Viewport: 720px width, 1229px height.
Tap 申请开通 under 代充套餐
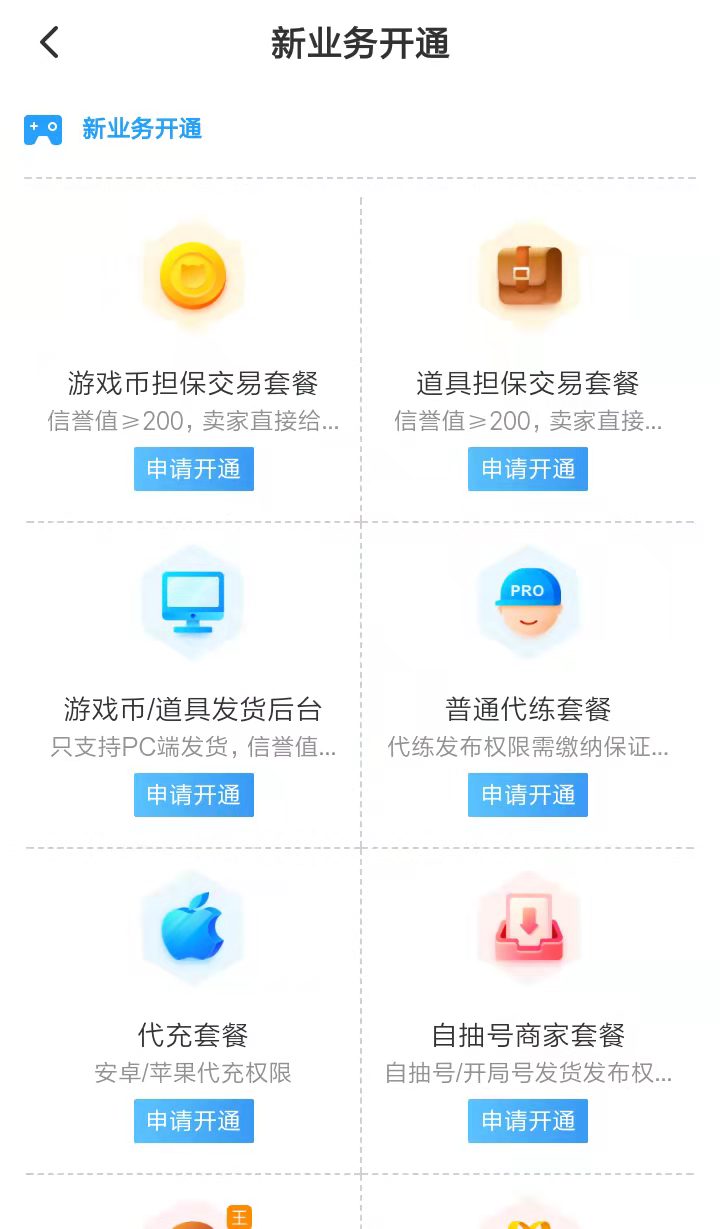pyautogui.click(x=194, y=1121)
